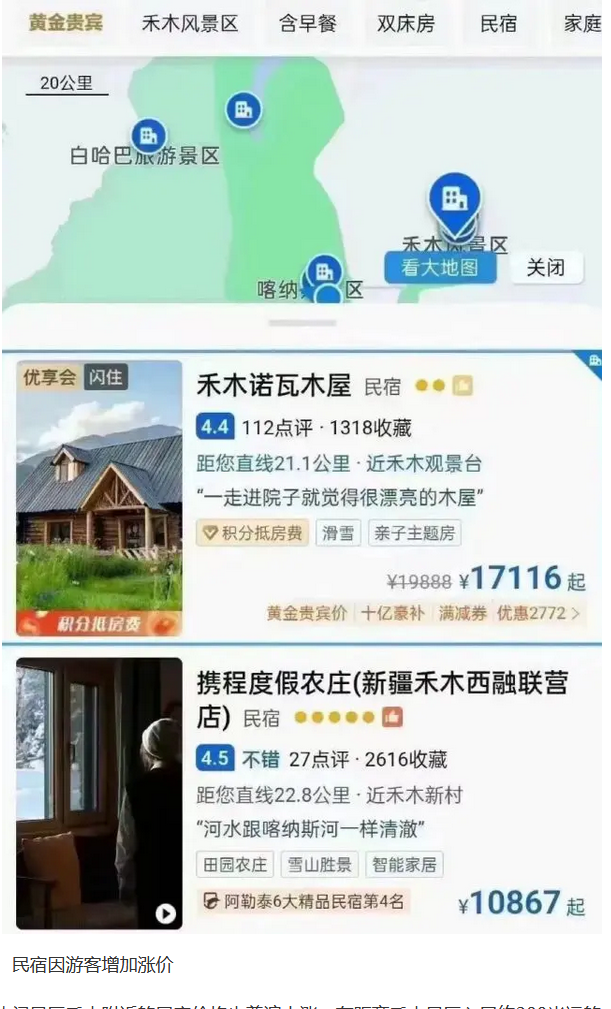Filter by 禾木风景区
Image resolution: width=611 pixels, height=1009 pixels.
coord(190,24)
